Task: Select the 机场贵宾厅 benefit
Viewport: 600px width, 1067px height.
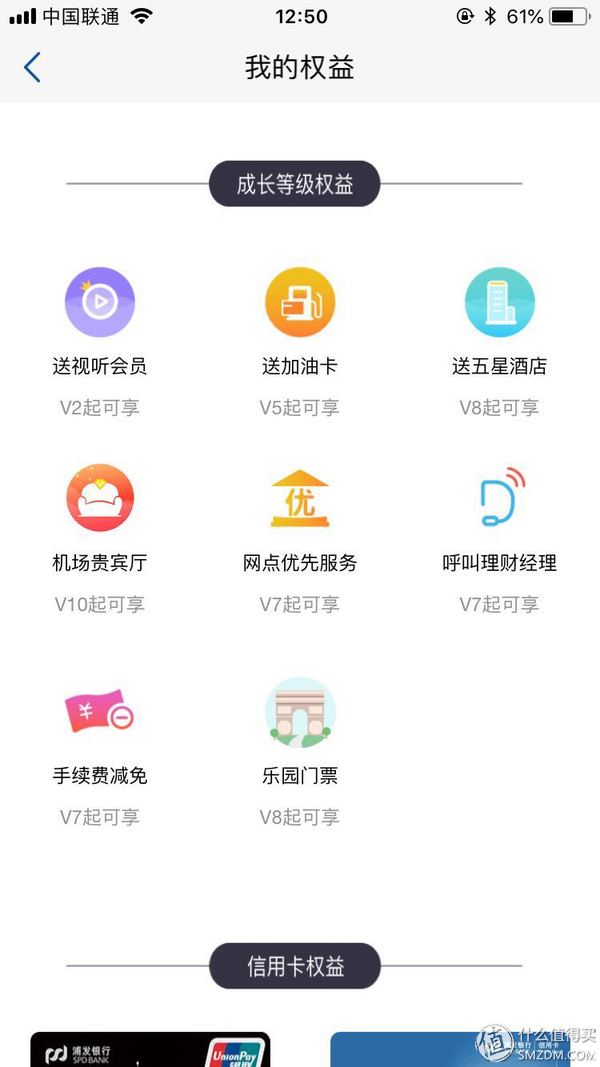Action: (x=100, y=498)
